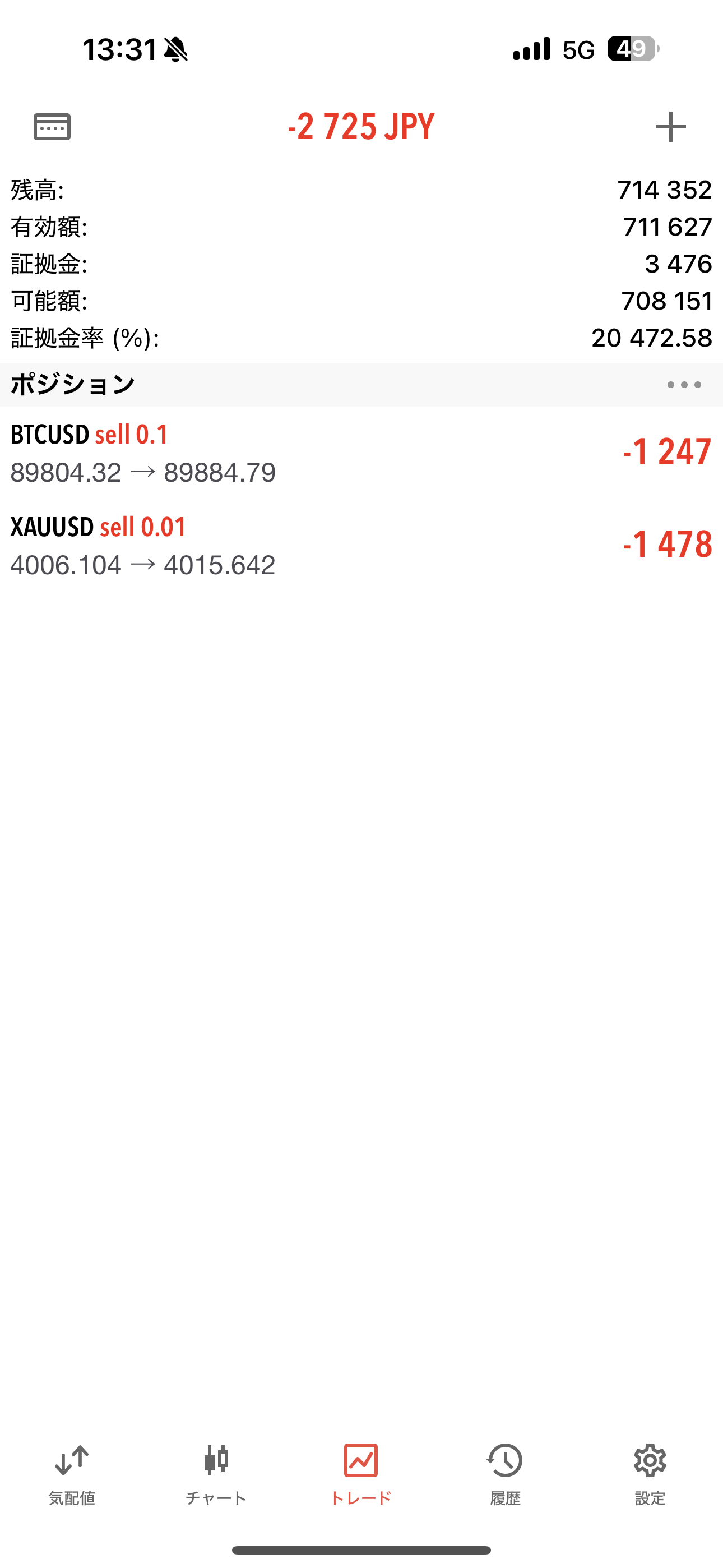Image resolution: width=723 pixels, height=1568 pixels.
Task: Open the positions three-dot menu
Action: pos(683,385)
